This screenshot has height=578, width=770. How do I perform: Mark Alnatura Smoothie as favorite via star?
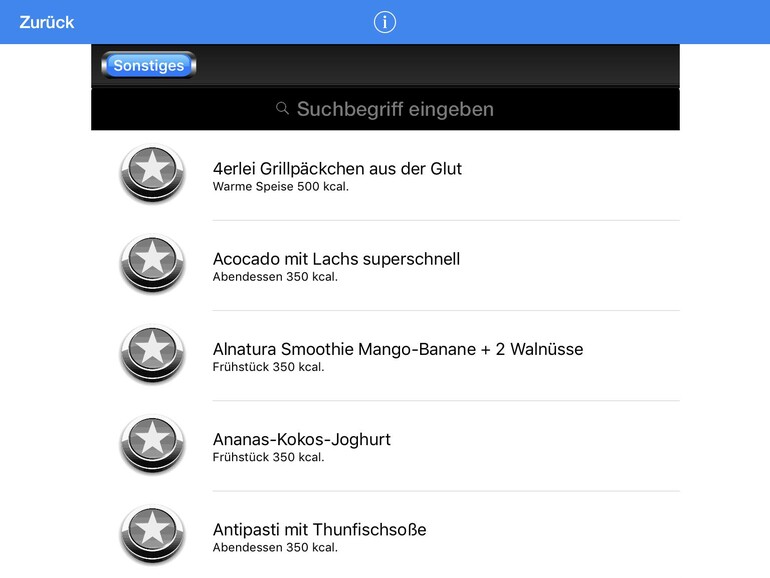[152, 351]
